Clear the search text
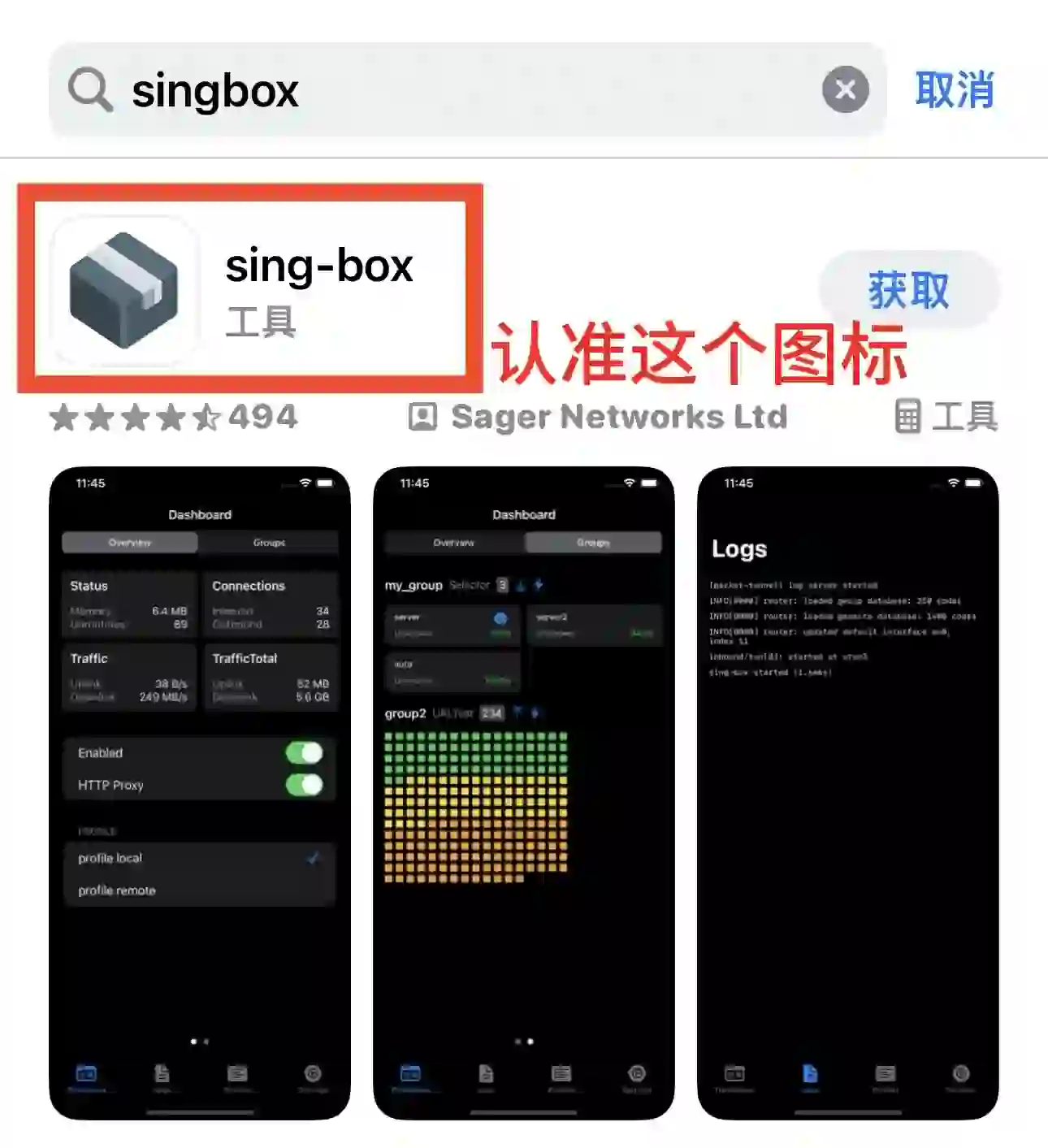 pyautogui.click(x=845, y=89)
